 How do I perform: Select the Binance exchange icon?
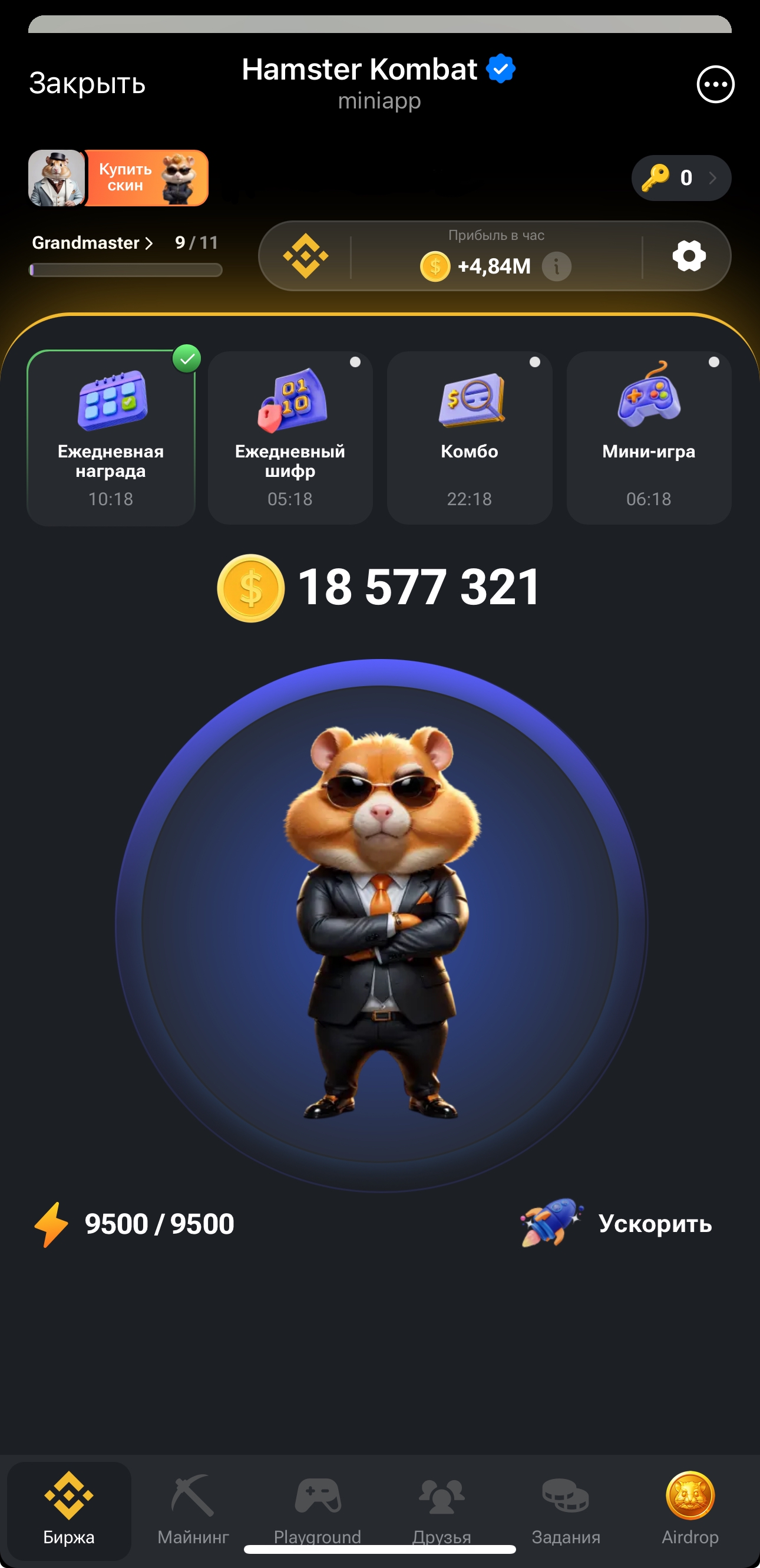coord(305,256)
